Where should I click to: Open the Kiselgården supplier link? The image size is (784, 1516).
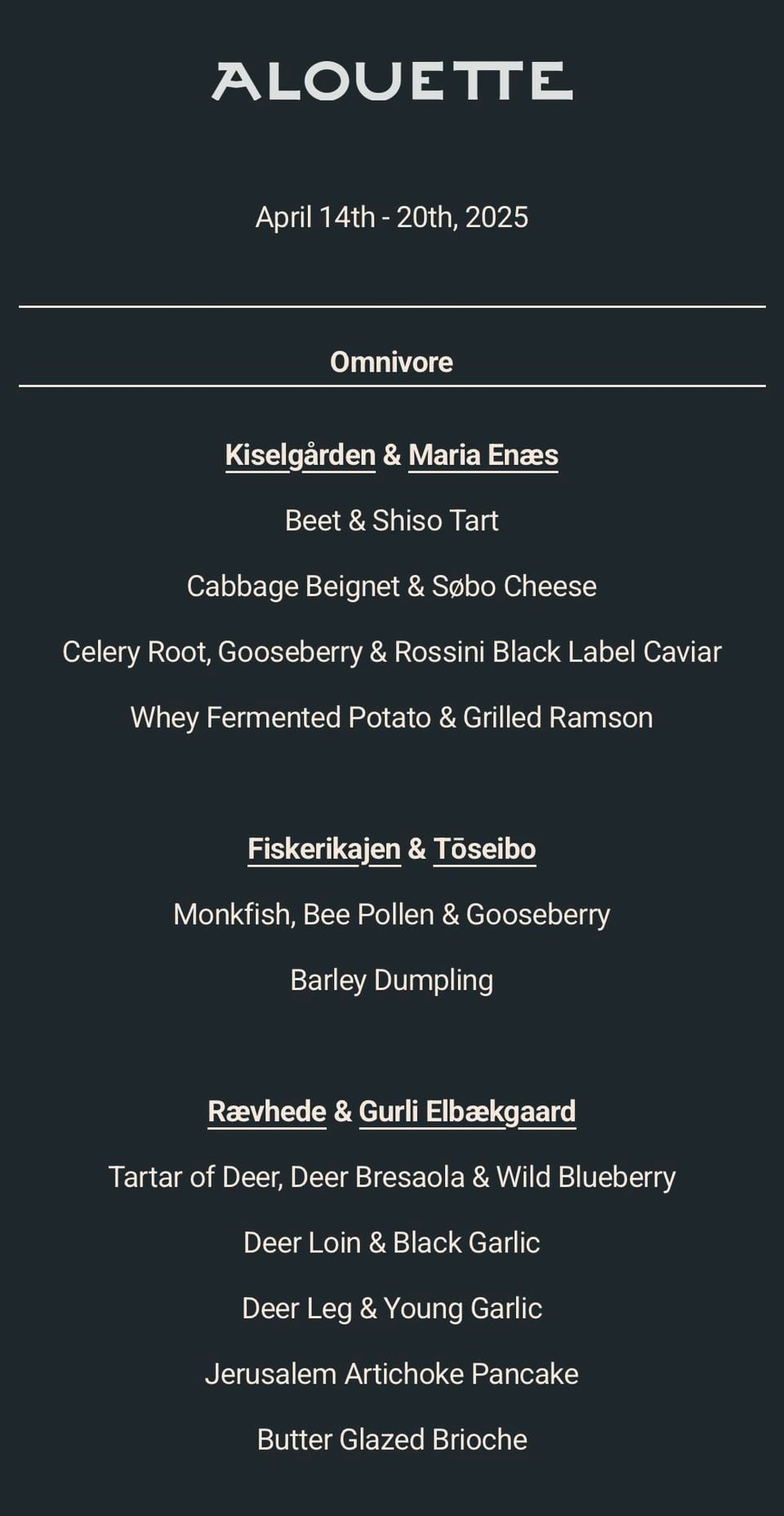pos(300,455)
